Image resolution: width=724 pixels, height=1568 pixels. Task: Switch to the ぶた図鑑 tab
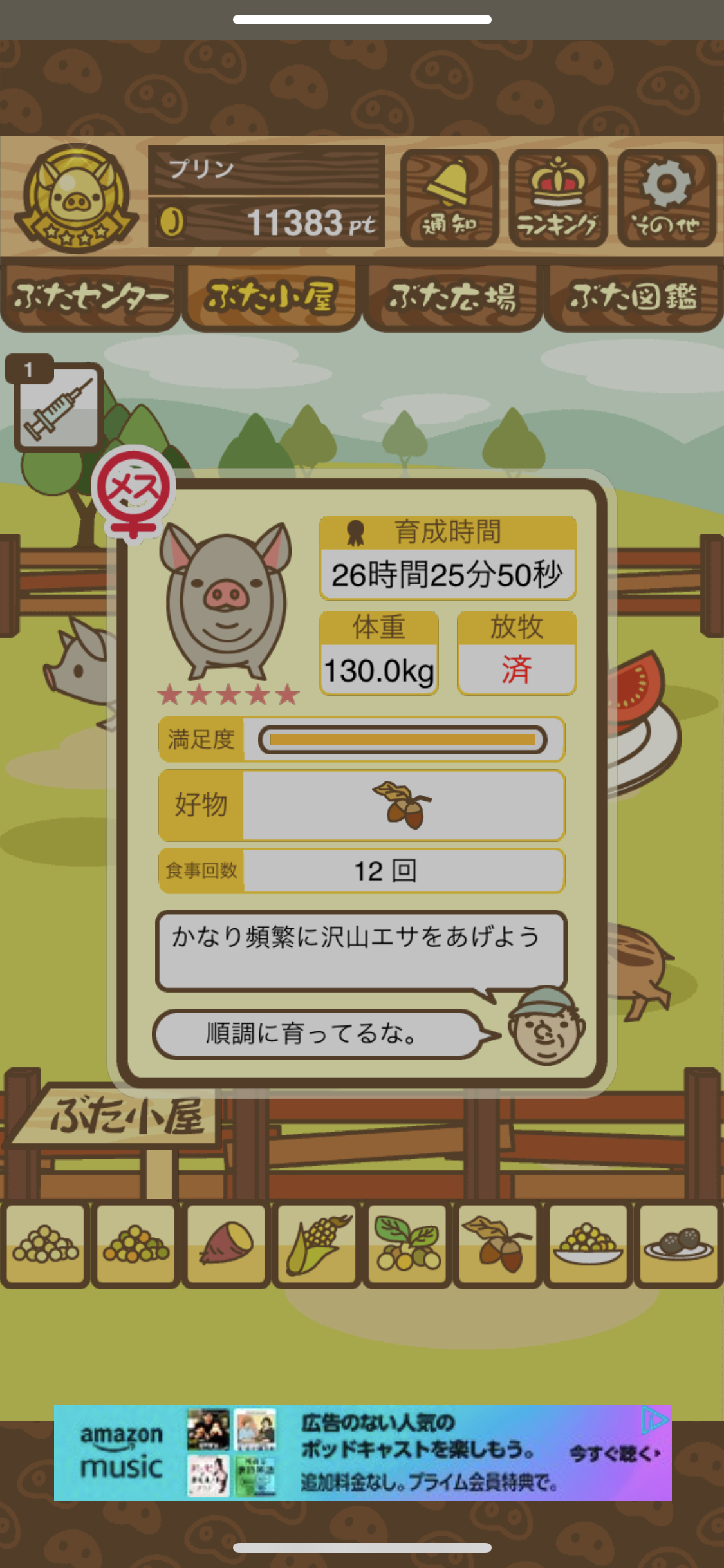click(x=633, y=298)
